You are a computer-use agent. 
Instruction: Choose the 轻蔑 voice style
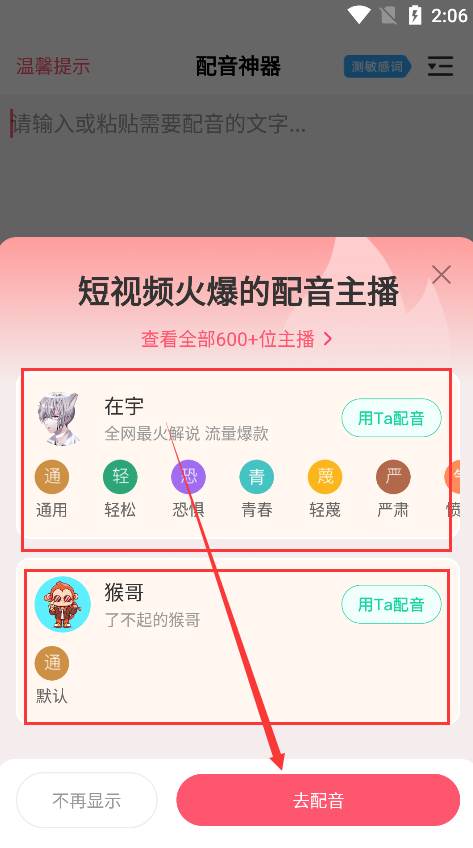tap(325, 489)
